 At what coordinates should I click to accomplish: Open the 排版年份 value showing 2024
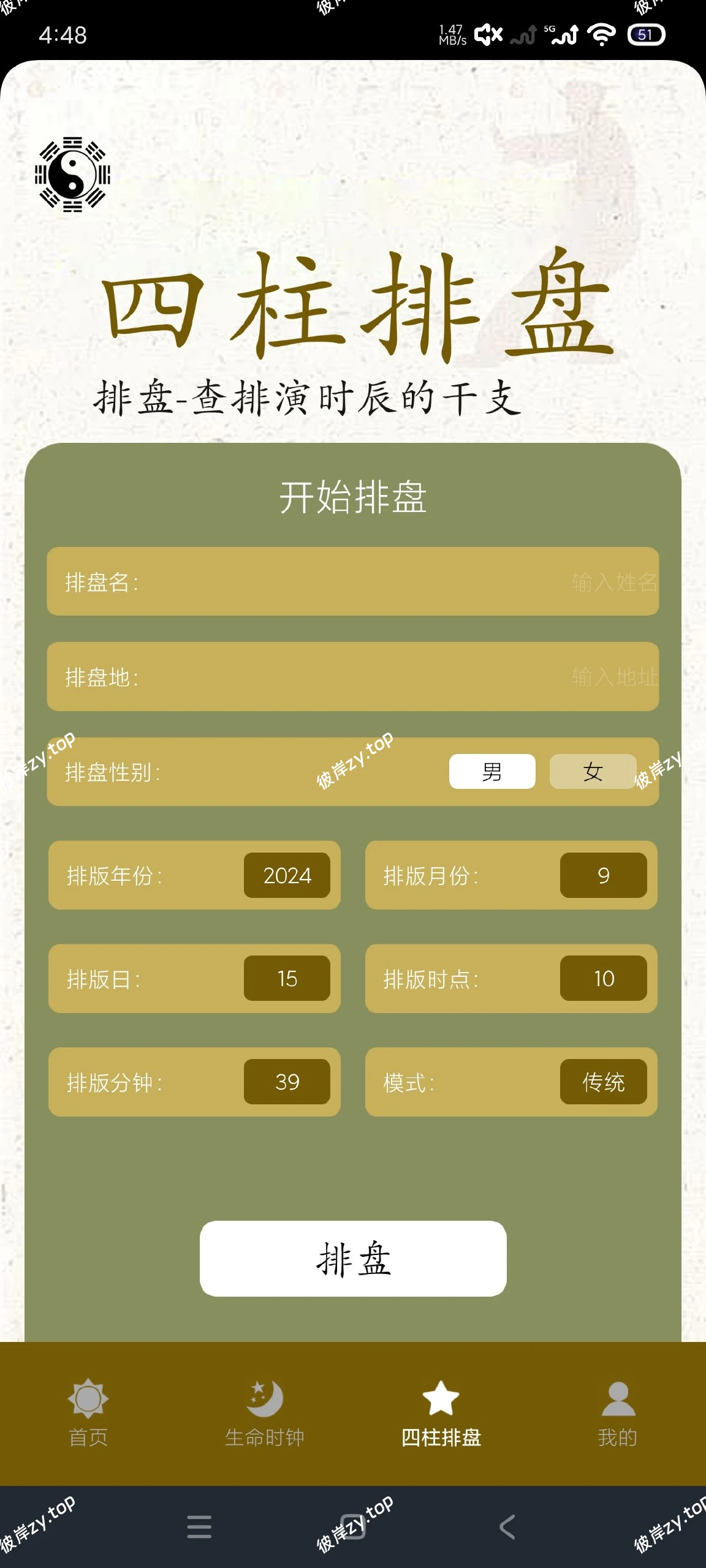point(287,876)
